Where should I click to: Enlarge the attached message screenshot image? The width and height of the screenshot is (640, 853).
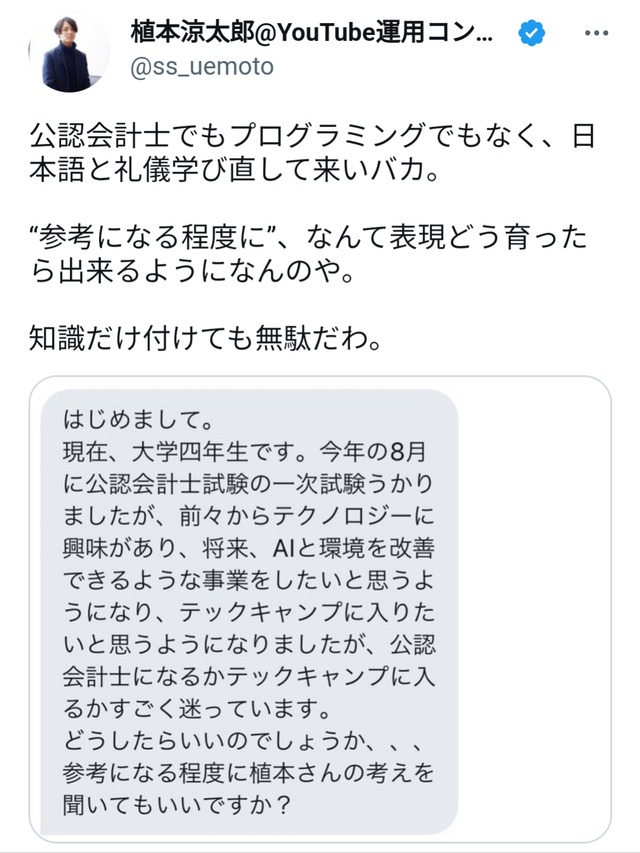tap(320, 608)
